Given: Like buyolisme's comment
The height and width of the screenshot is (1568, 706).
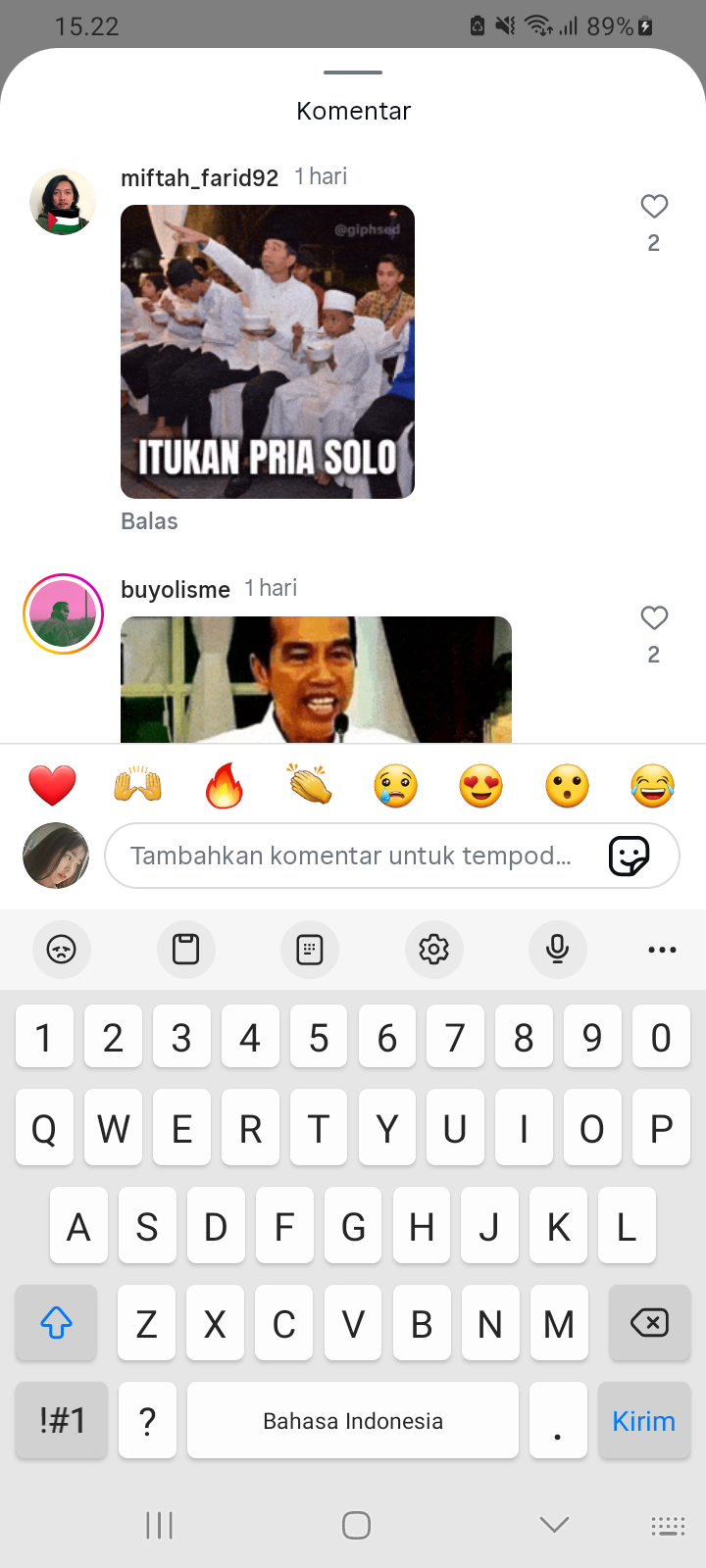Looking at the screenshot, I should (654, 618).
